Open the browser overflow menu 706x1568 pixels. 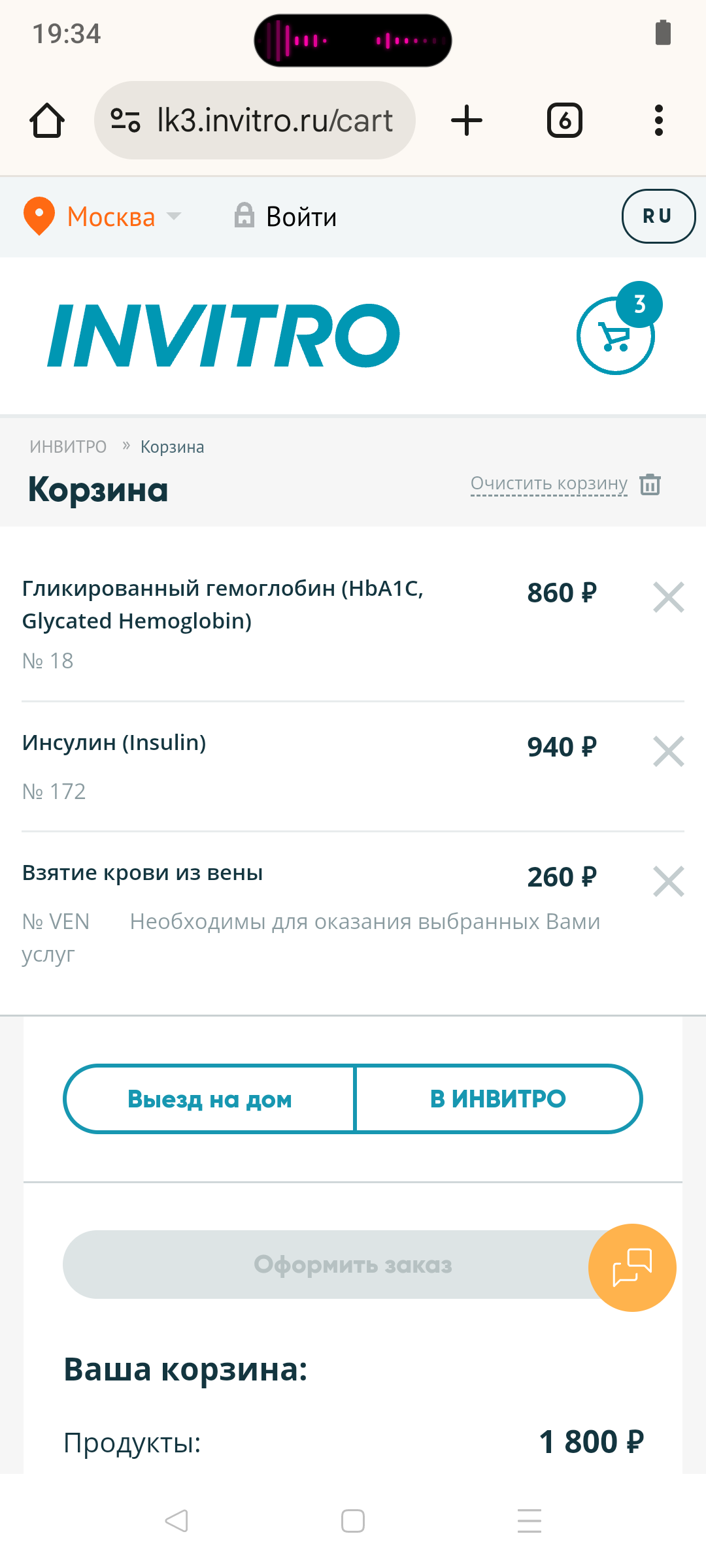tap(658, 121)
